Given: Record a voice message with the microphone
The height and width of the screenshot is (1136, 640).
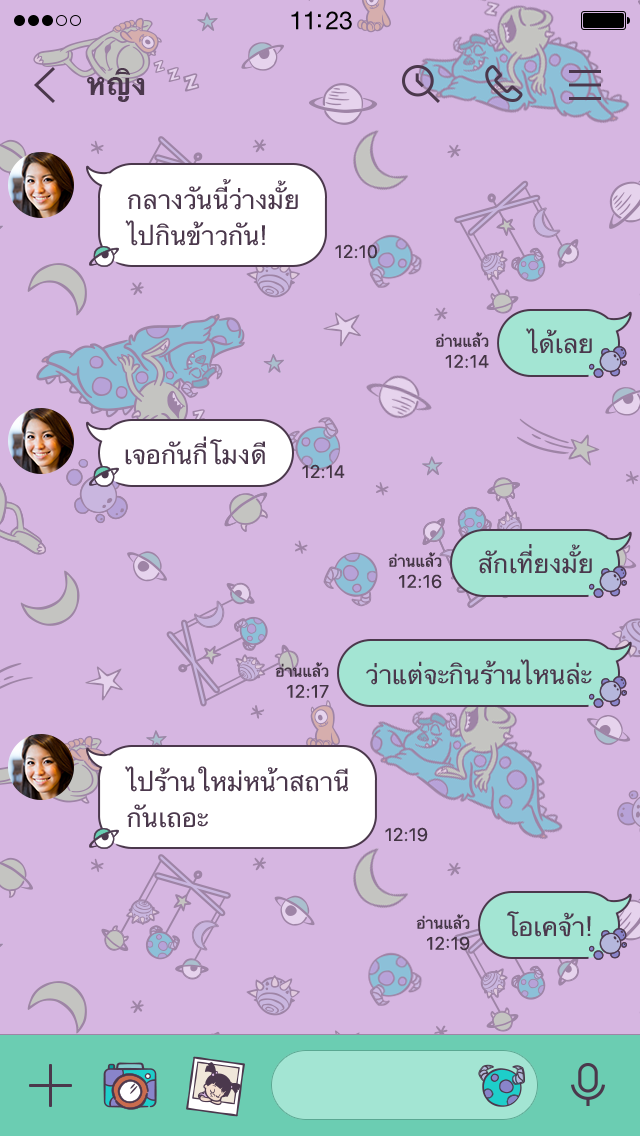Looking at the screenshot, I should 588,1085.
